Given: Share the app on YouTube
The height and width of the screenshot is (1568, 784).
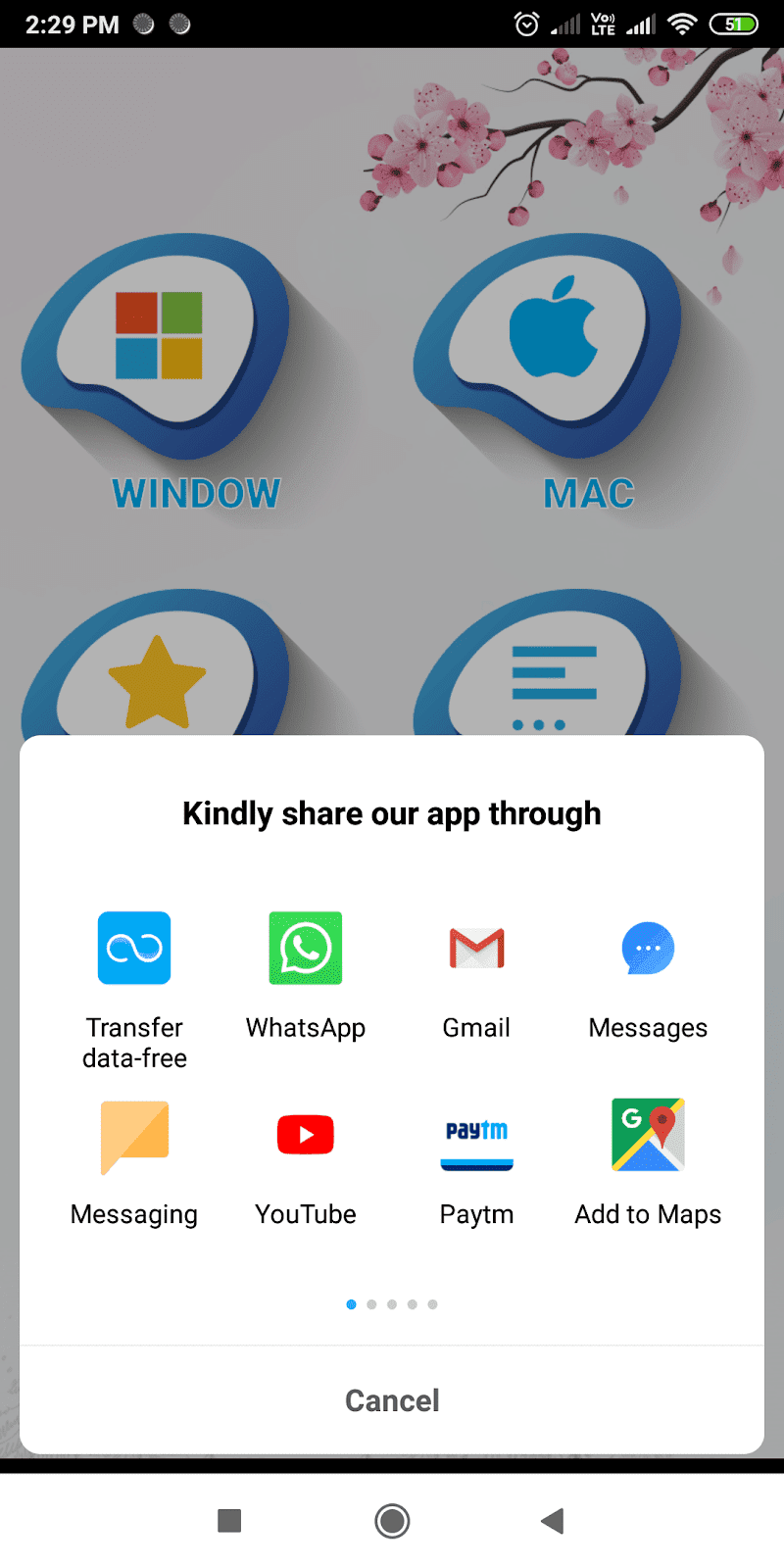Looking at the screenshot, I should point(305,1134).
